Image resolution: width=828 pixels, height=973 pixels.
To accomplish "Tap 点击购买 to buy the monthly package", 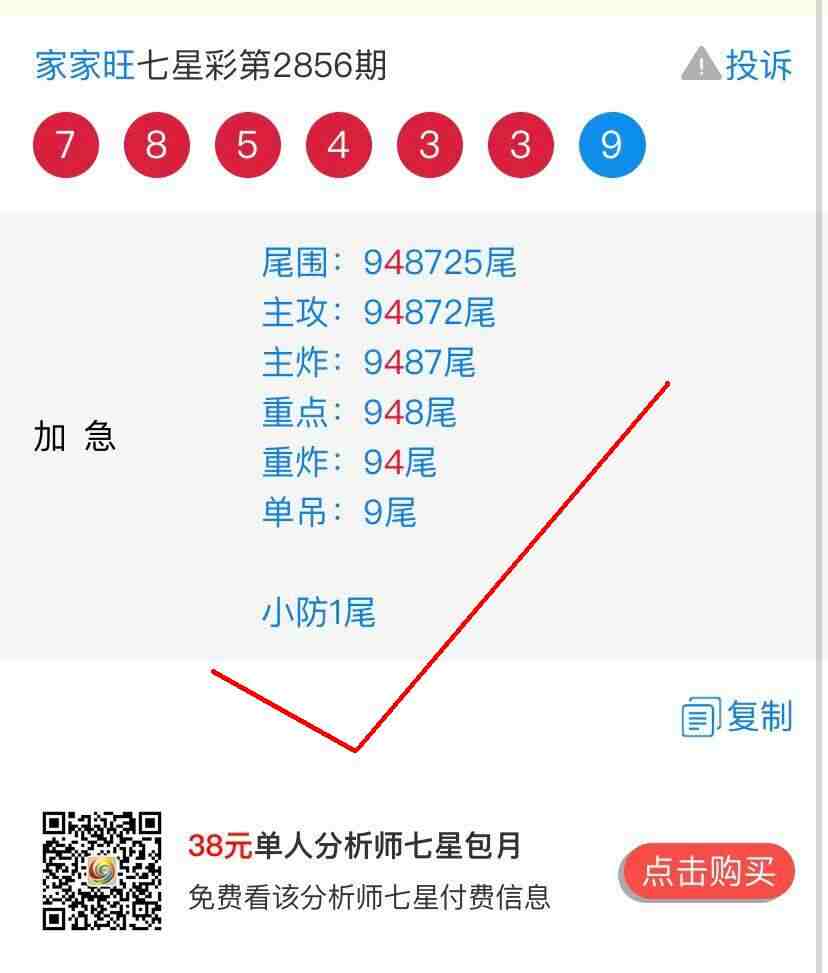I will (x=707, y=872).
